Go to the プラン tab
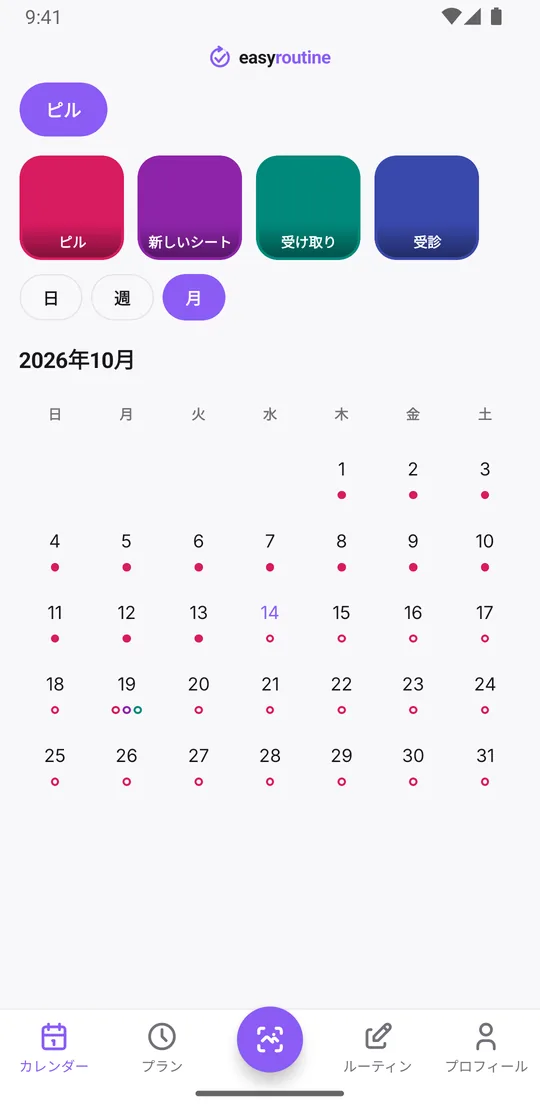540x1110 pixels. pyautogui.click(x=162, y=1048)
